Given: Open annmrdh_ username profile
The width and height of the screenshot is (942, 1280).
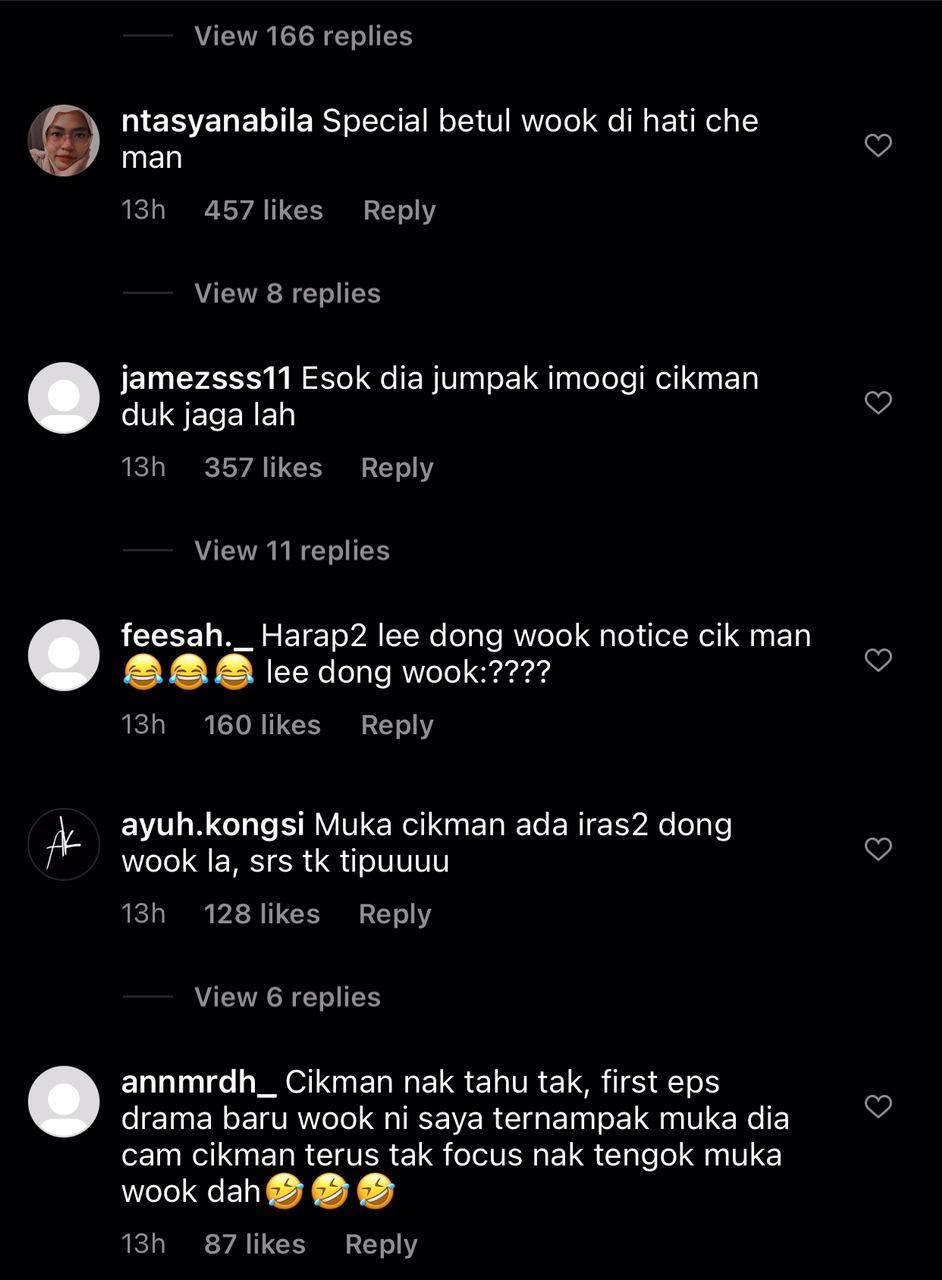Looking at the screenshot, I should point(199,1083).
